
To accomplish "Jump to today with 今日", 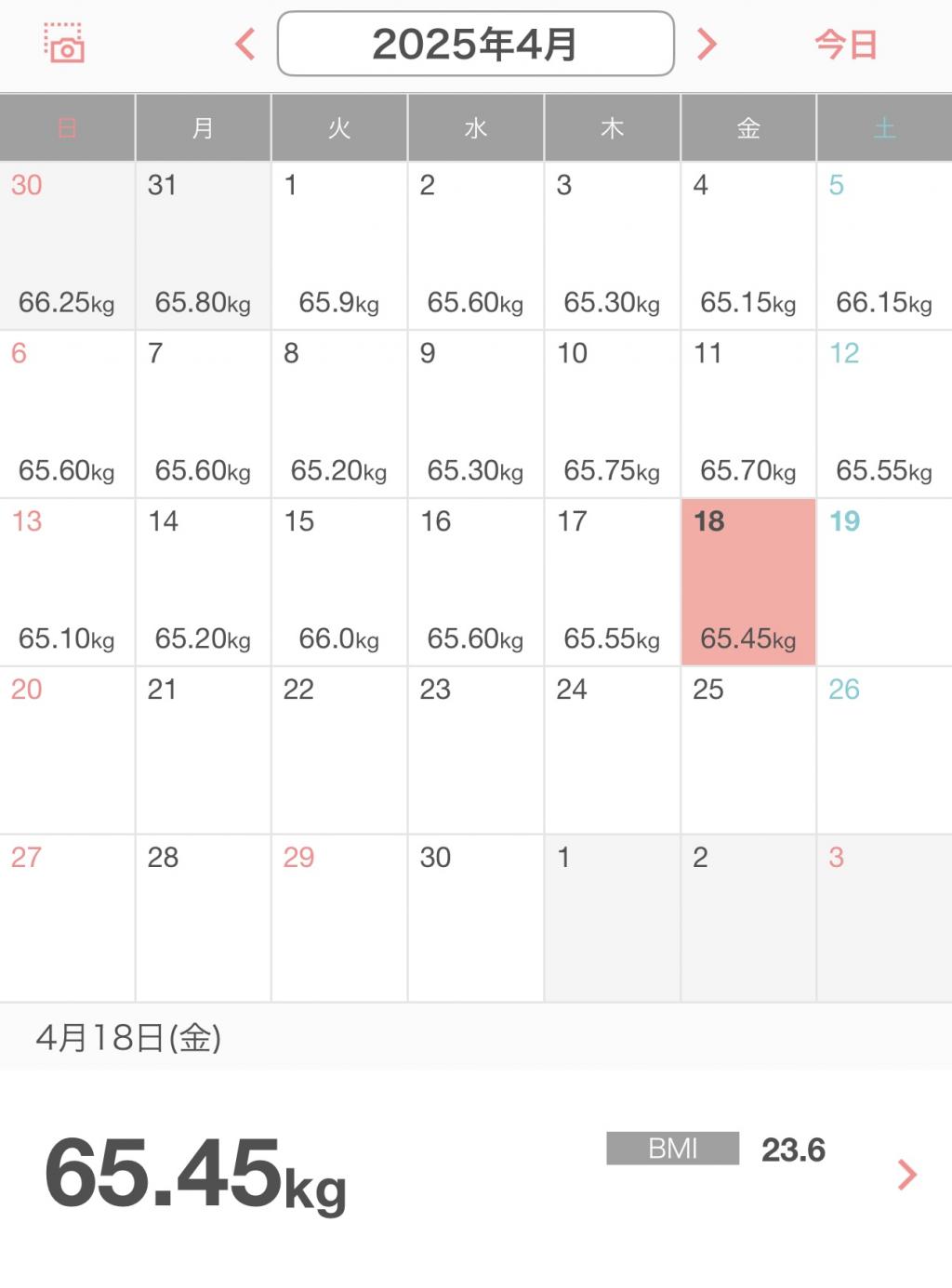I will click(845, 44).
